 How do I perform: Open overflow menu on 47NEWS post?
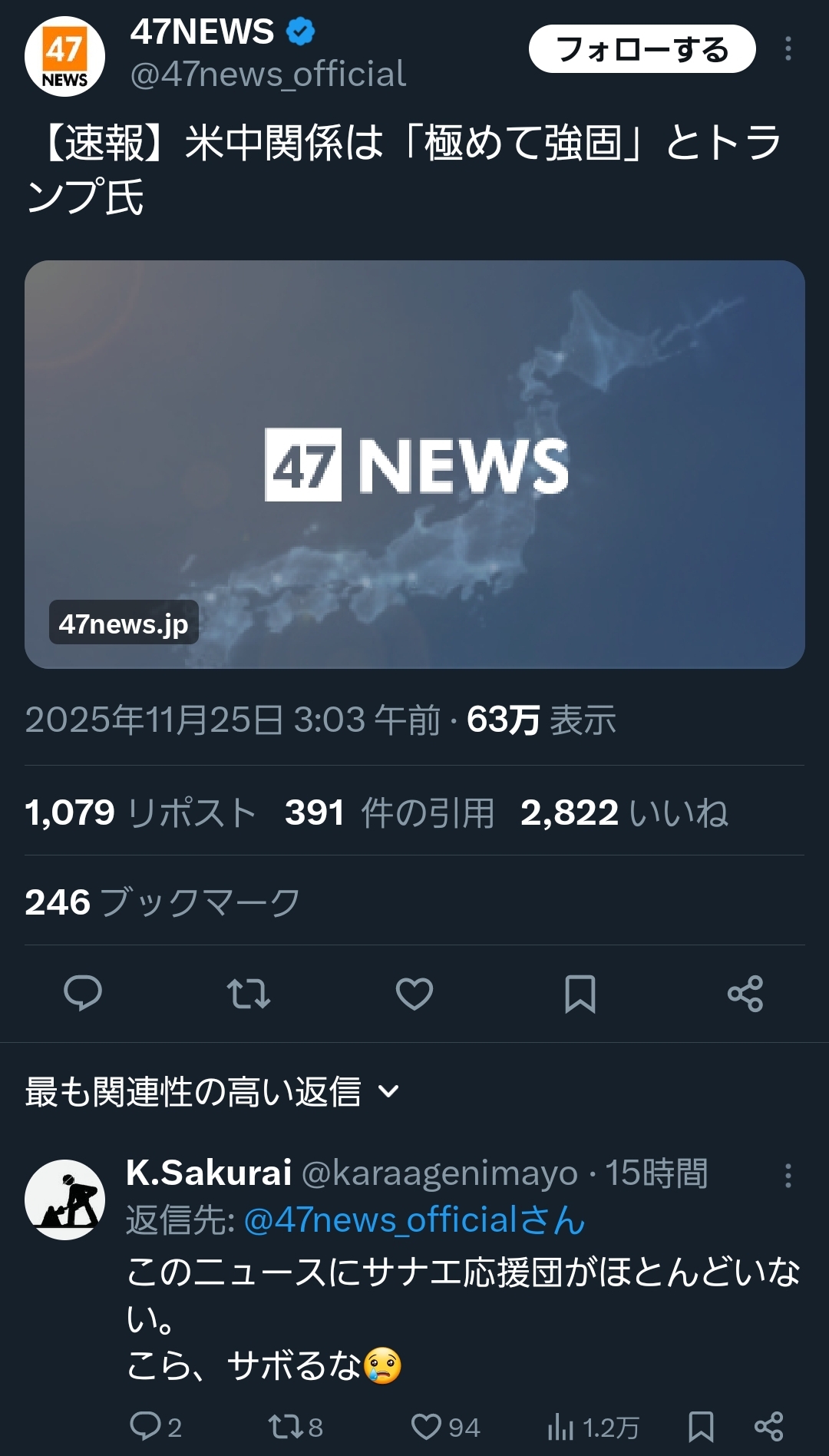(x=788, y=49)
